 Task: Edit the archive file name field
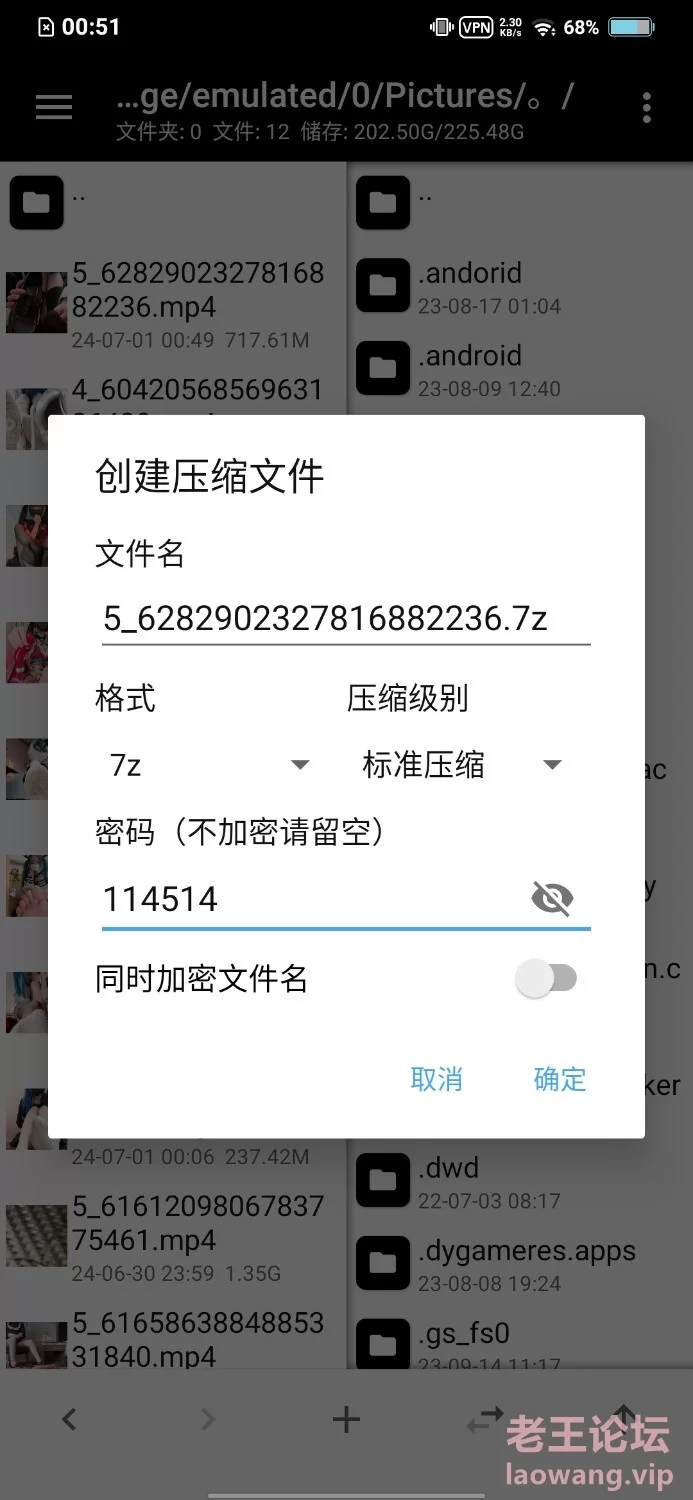tap(345, 619)
